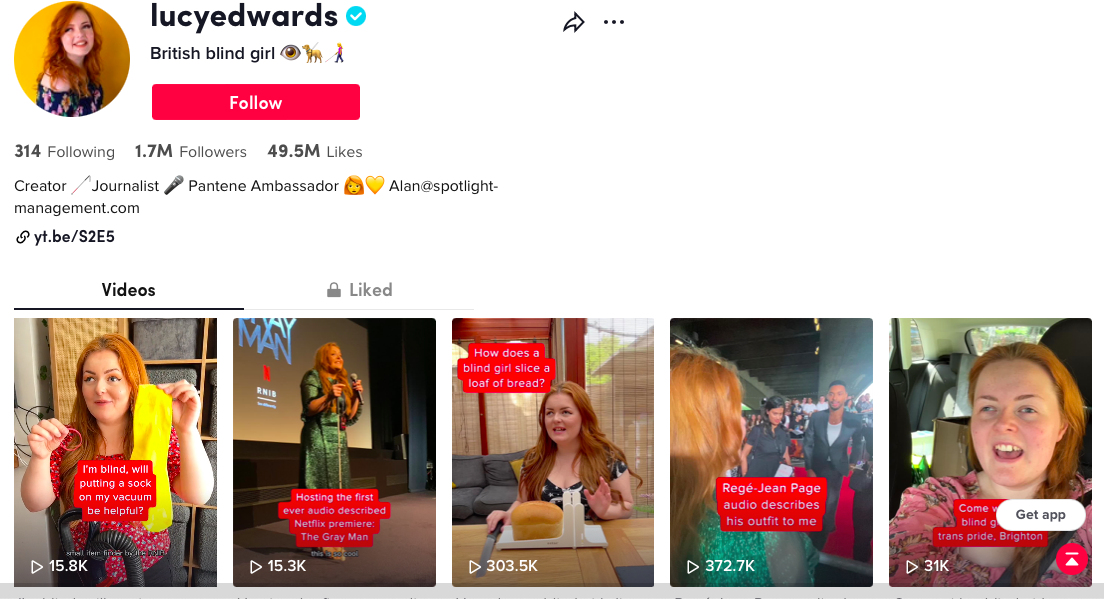Tap the Get app button
This screenshot has width=1104, height=599.
click(x=1040, y=514)
